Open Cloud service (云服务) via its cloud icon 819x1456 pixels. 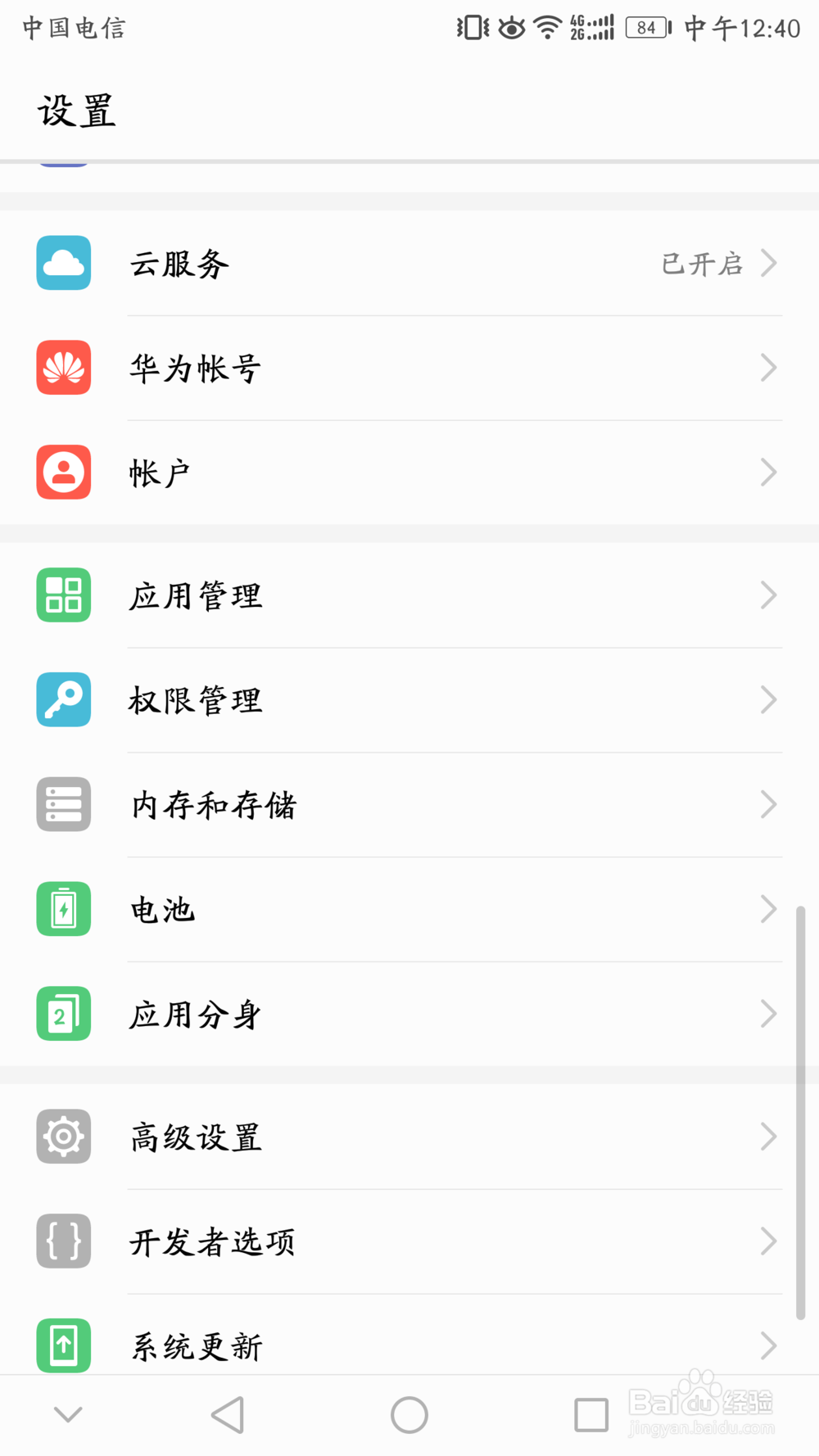(x=63, y=264)
